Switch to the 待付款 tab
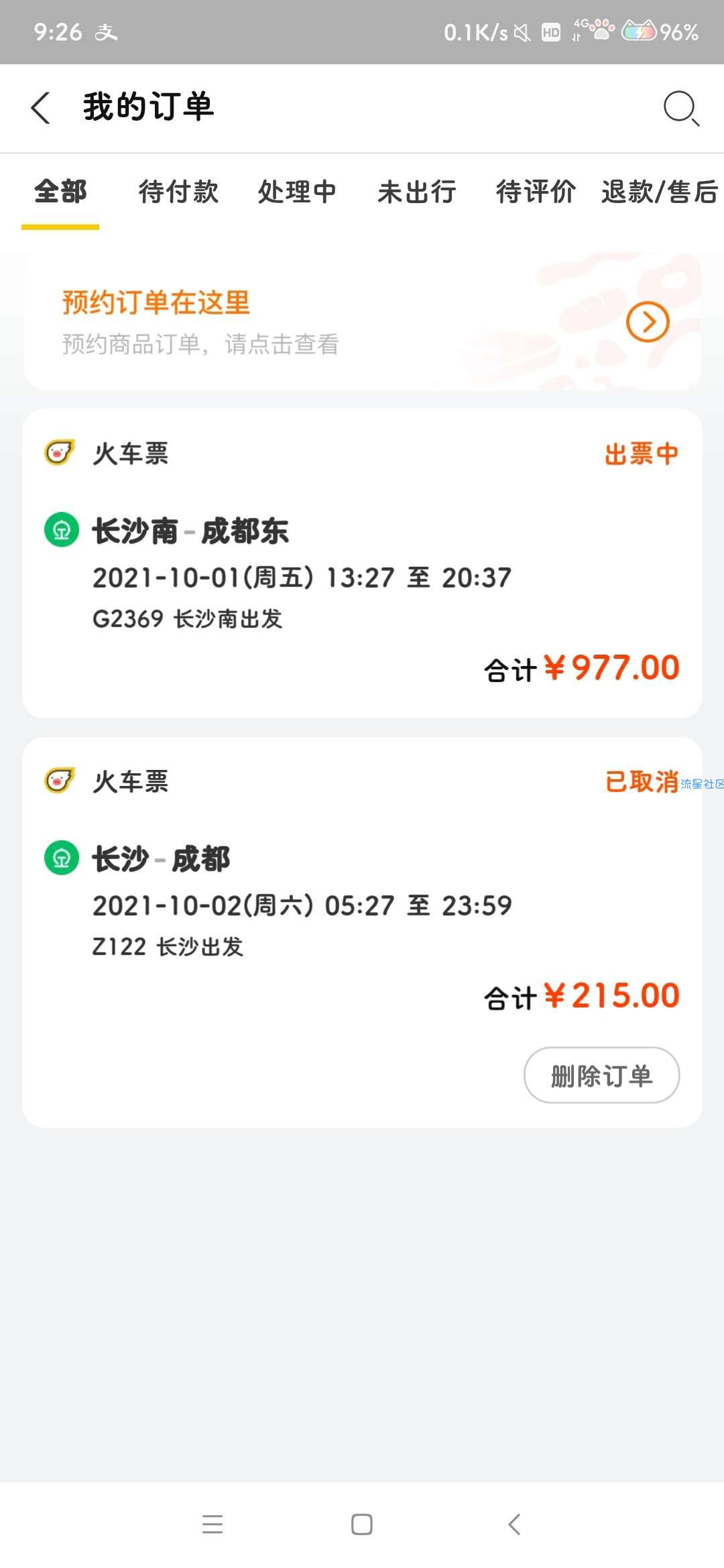The height and width of the screenshot is (1568, 724). 178,192
